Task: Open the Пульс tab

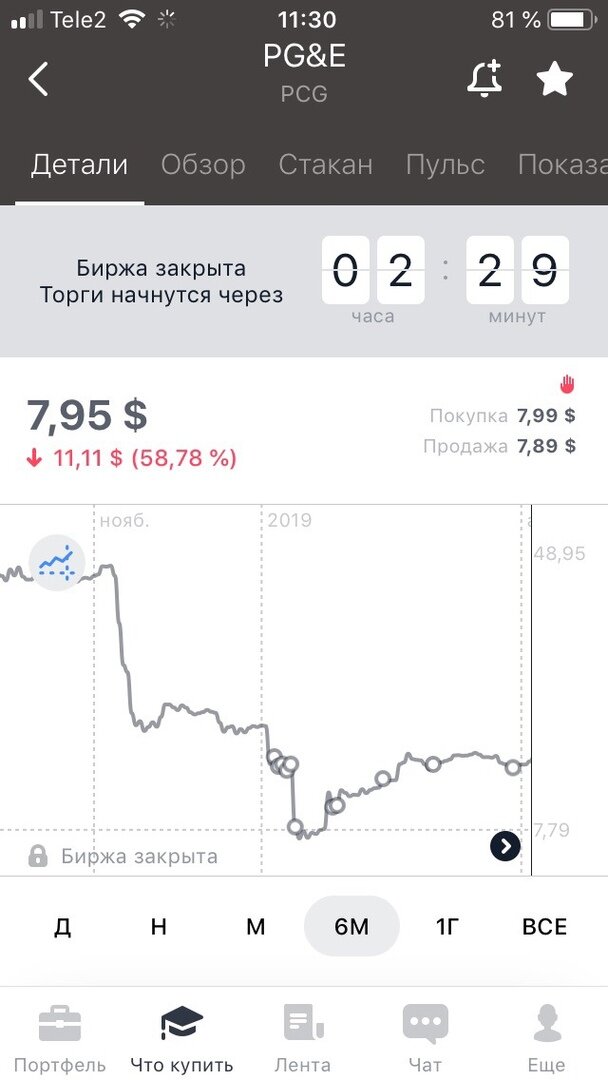Action: point(445,165)
